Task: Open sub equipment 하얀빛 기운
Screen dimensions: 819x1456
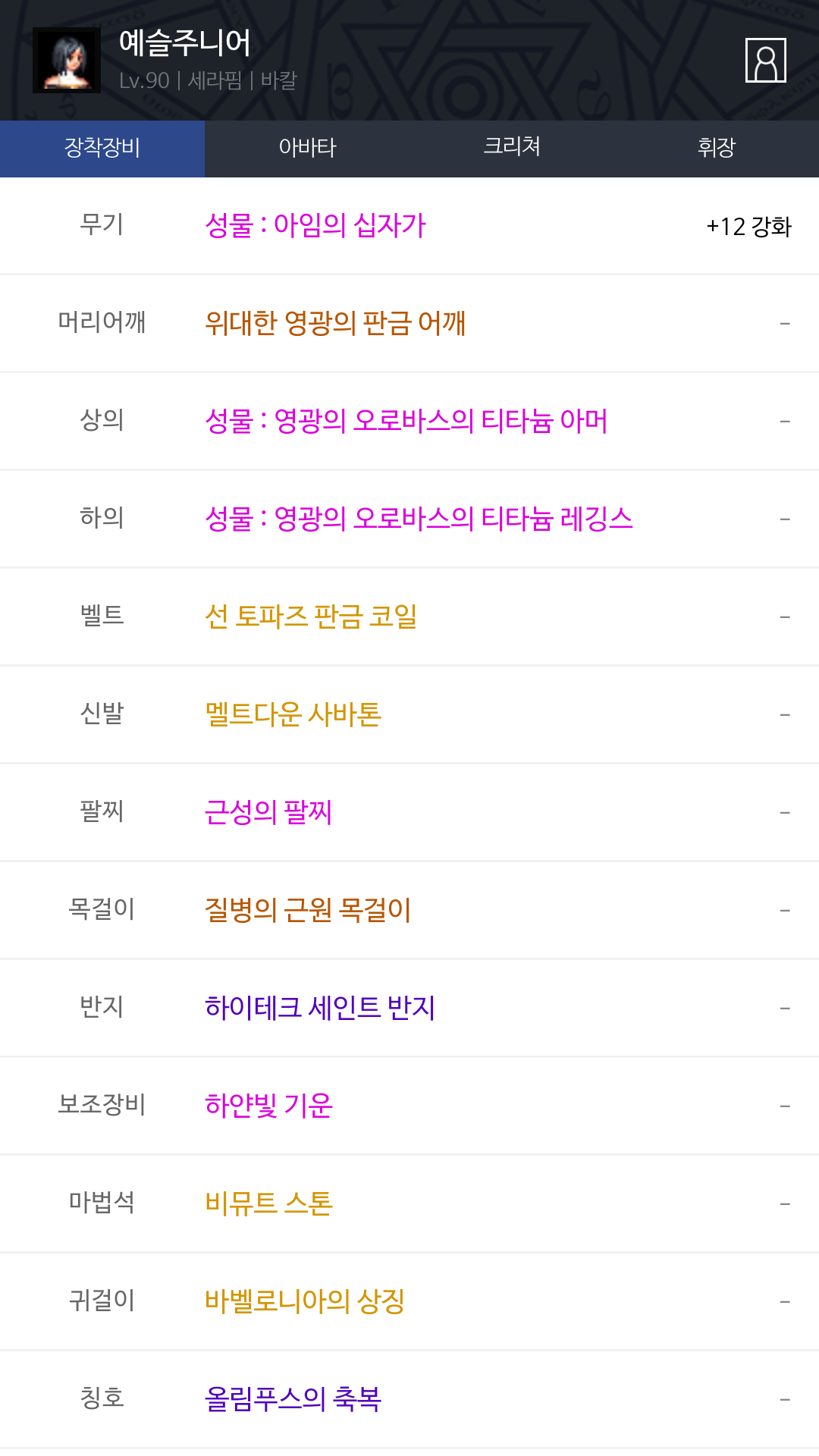Action: click(x=268, y=1106)
